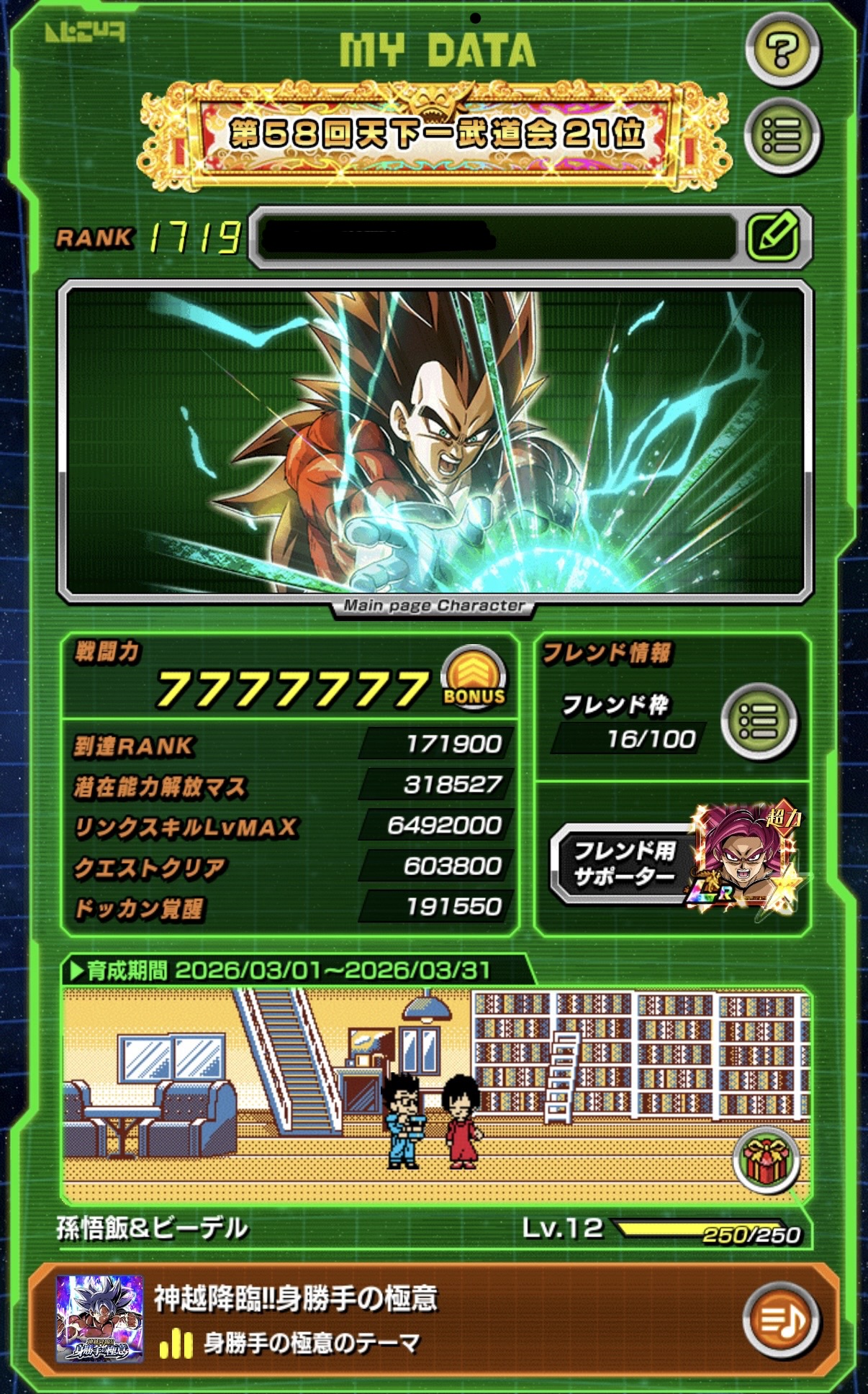Viewport: 868px width, 1394px height.
Task: Change the Main page Character image
Action: point(435,440)
